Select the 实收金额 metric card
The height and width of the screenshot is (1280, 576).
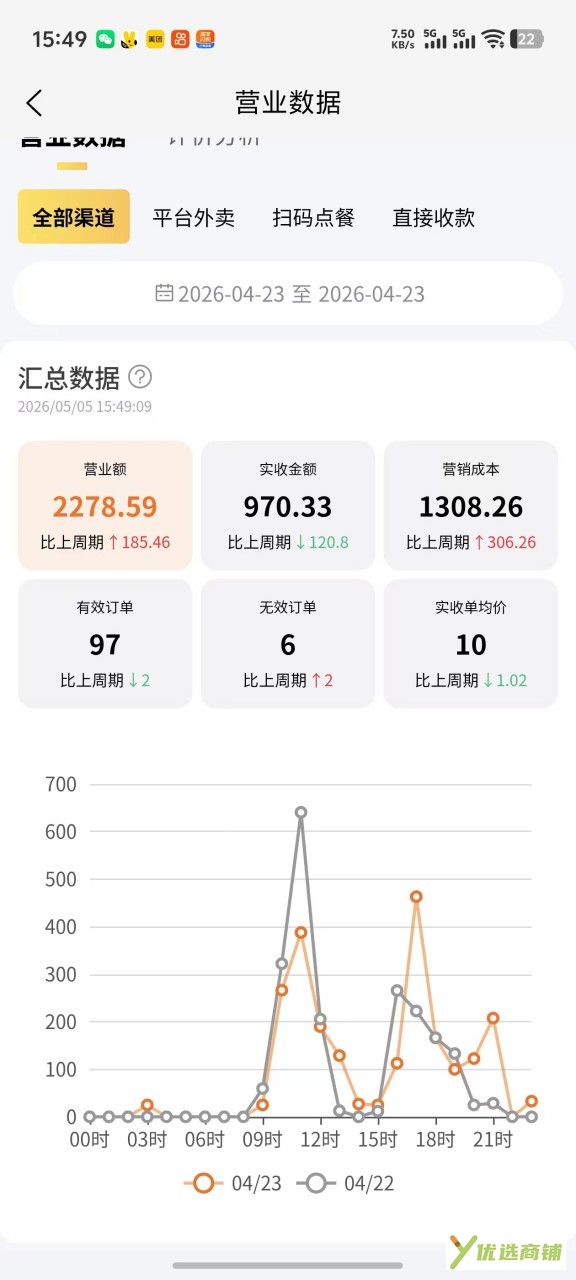(288, 505)
